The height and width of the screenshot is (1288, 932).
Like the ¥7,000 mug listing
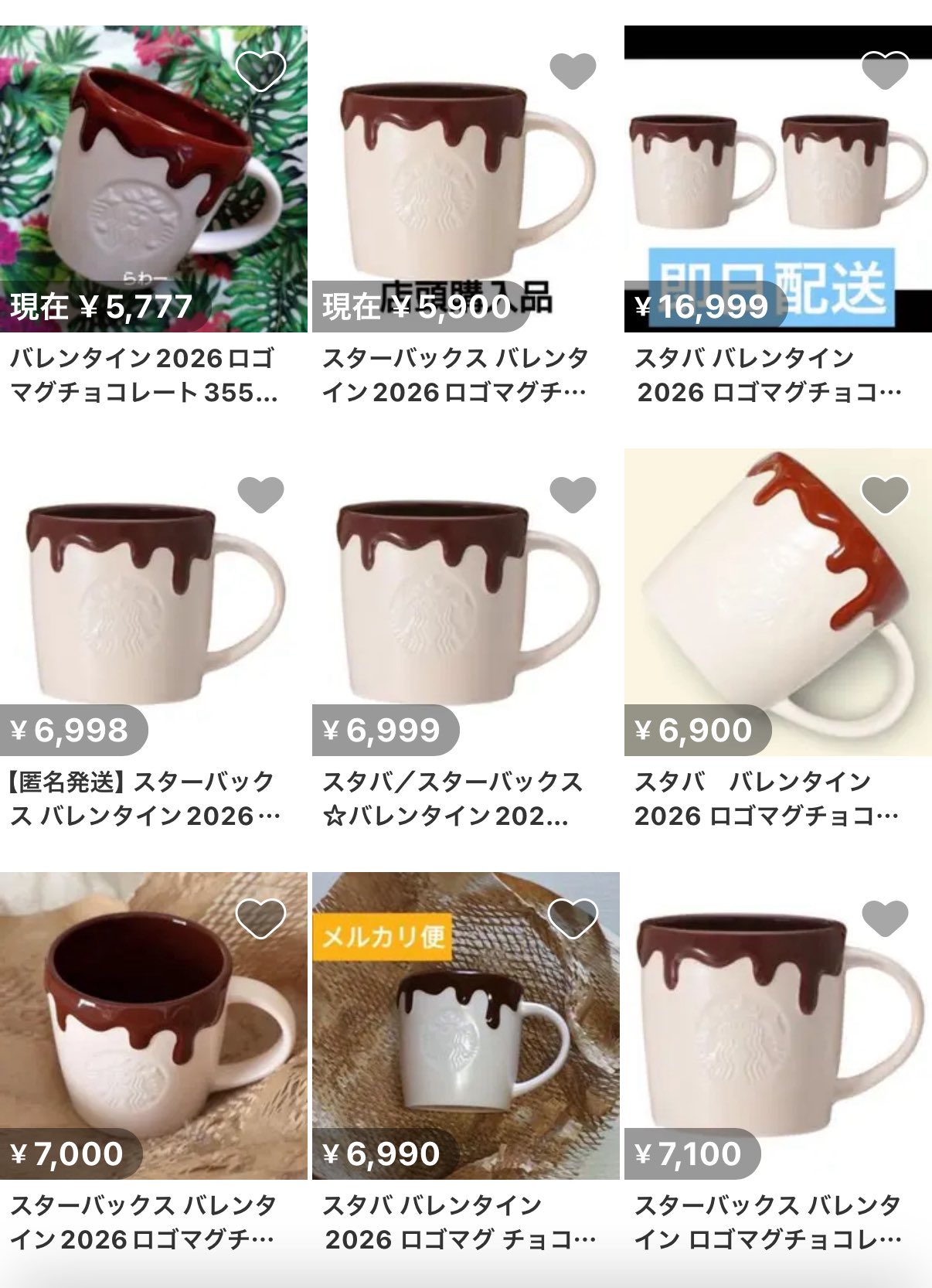coord(260,918)
